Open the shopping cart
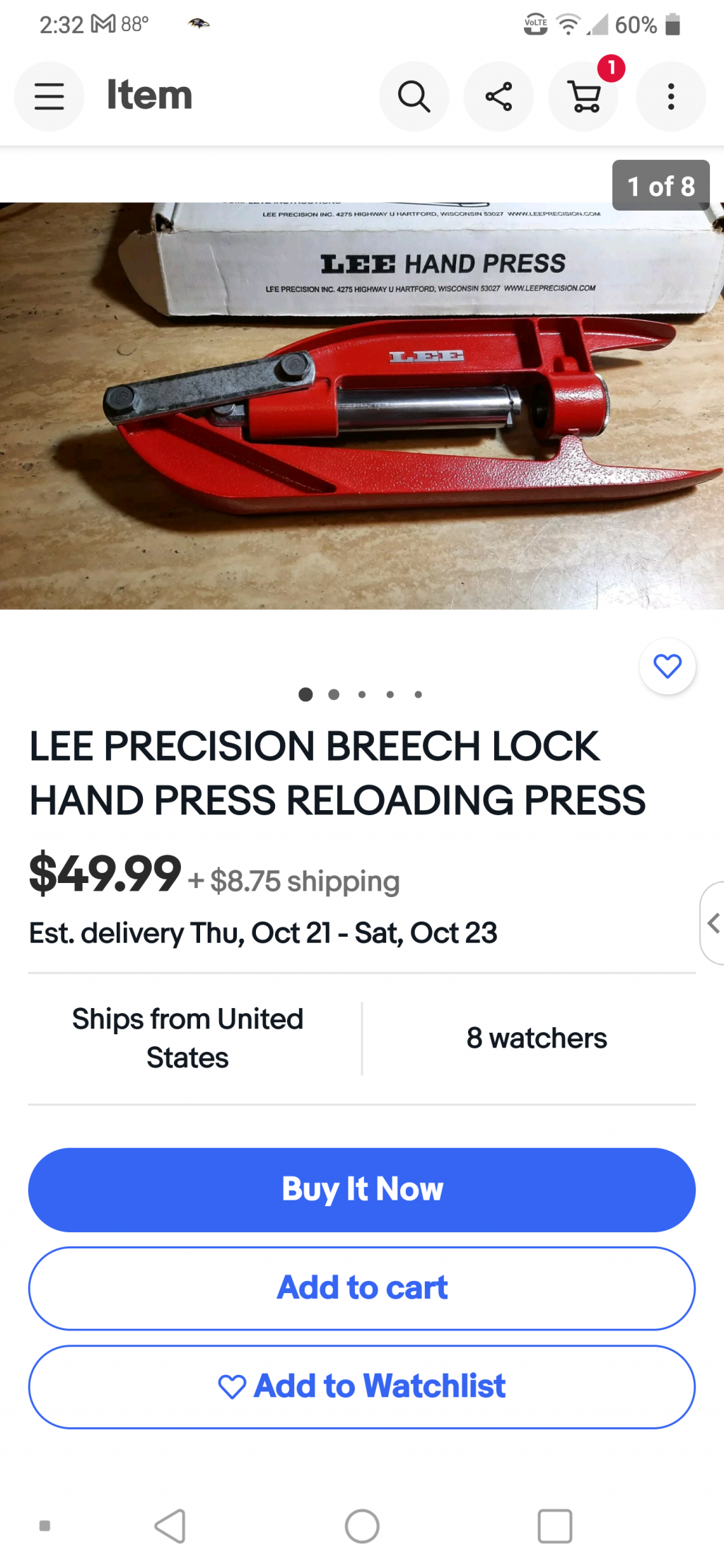This screenshot has width=724, height=1568. coord(585,96)
